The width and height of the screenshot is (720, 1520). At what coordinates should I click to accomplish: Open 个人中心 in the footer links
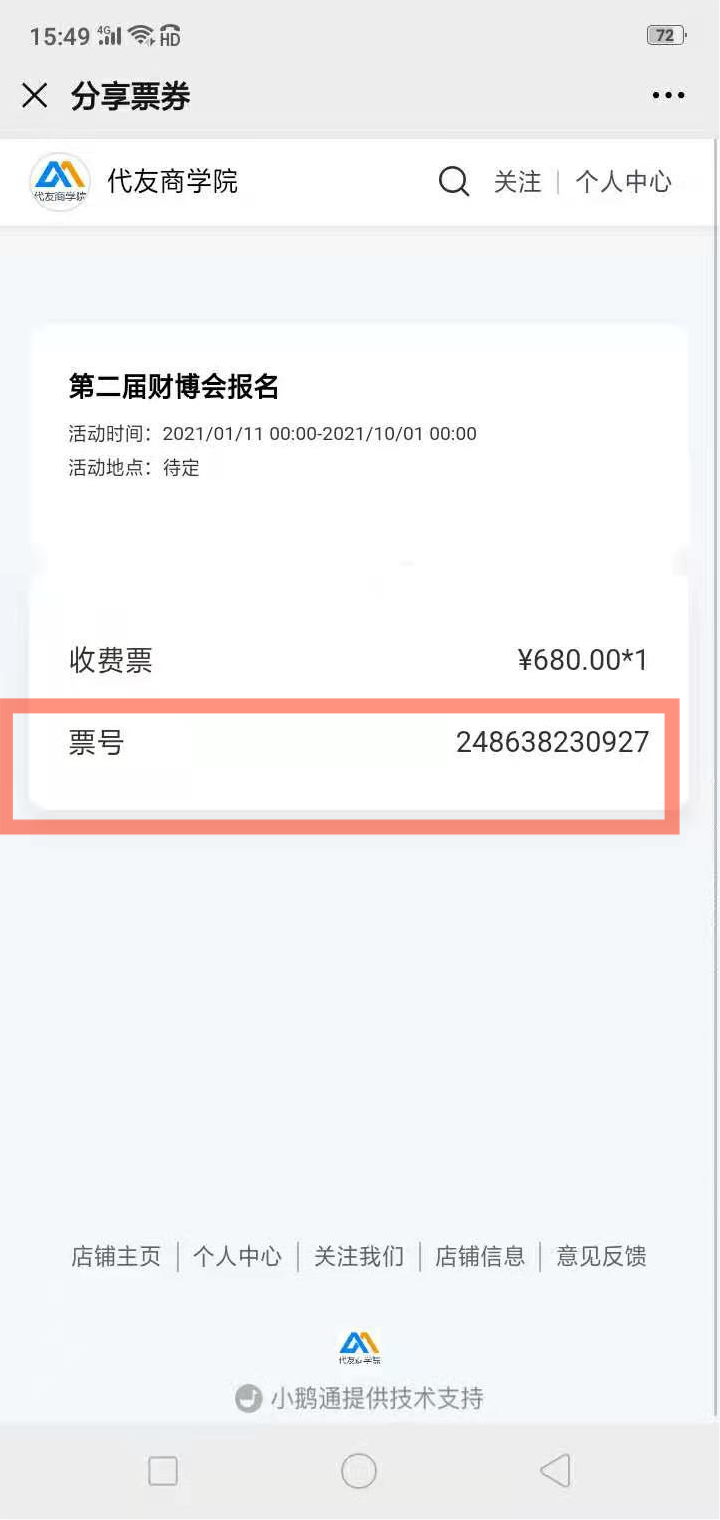pos(237,1257)
